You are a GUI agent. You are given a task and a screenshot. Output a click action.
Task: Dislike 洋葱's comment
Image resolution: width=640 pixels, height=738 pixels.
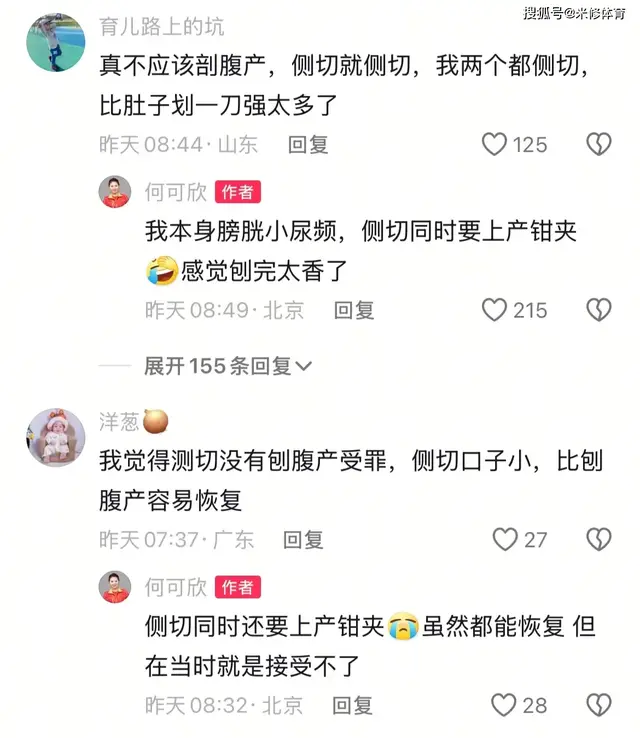598,540
